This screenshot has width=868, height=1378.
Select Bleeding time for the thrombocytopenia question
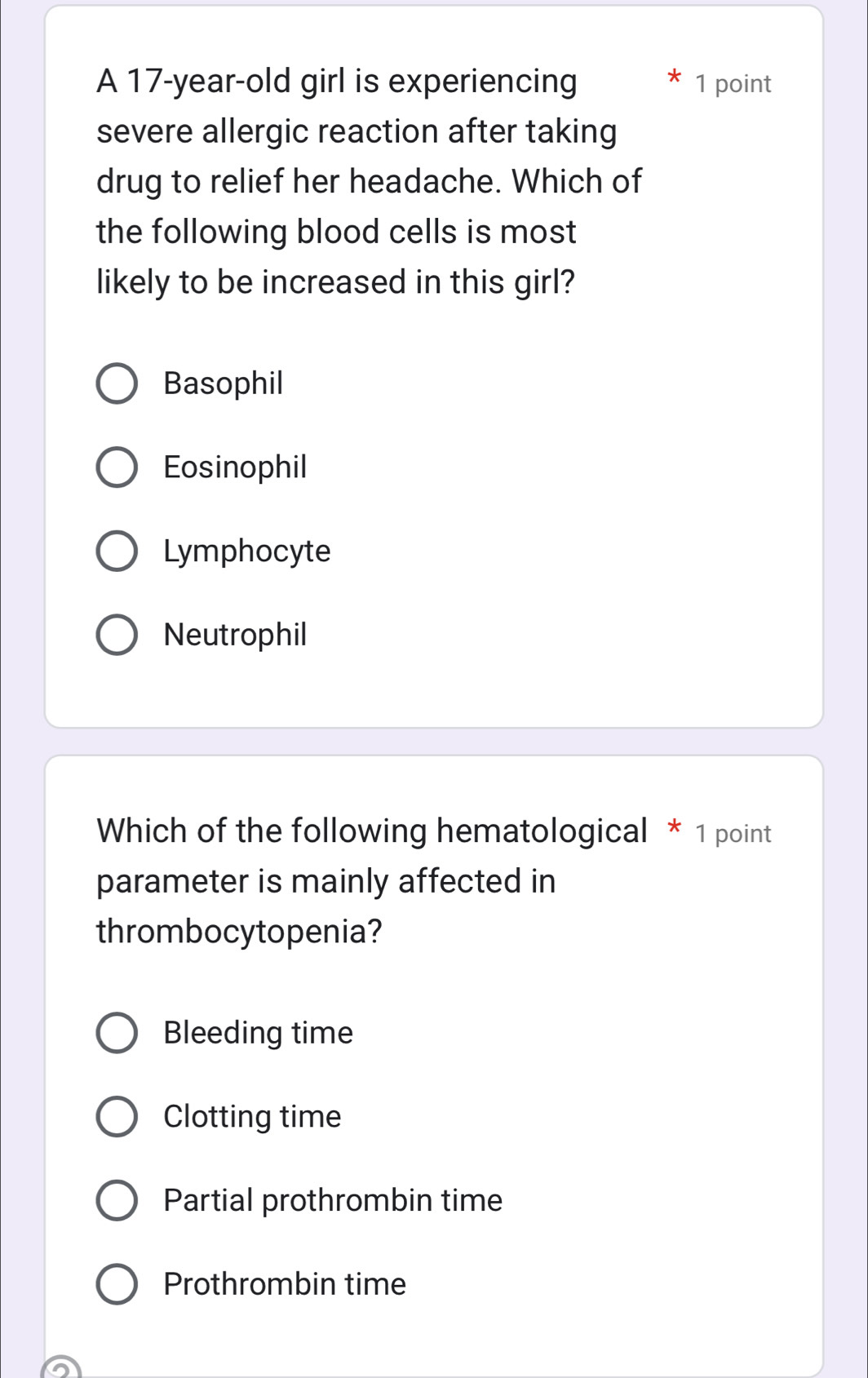(118, 1032)
